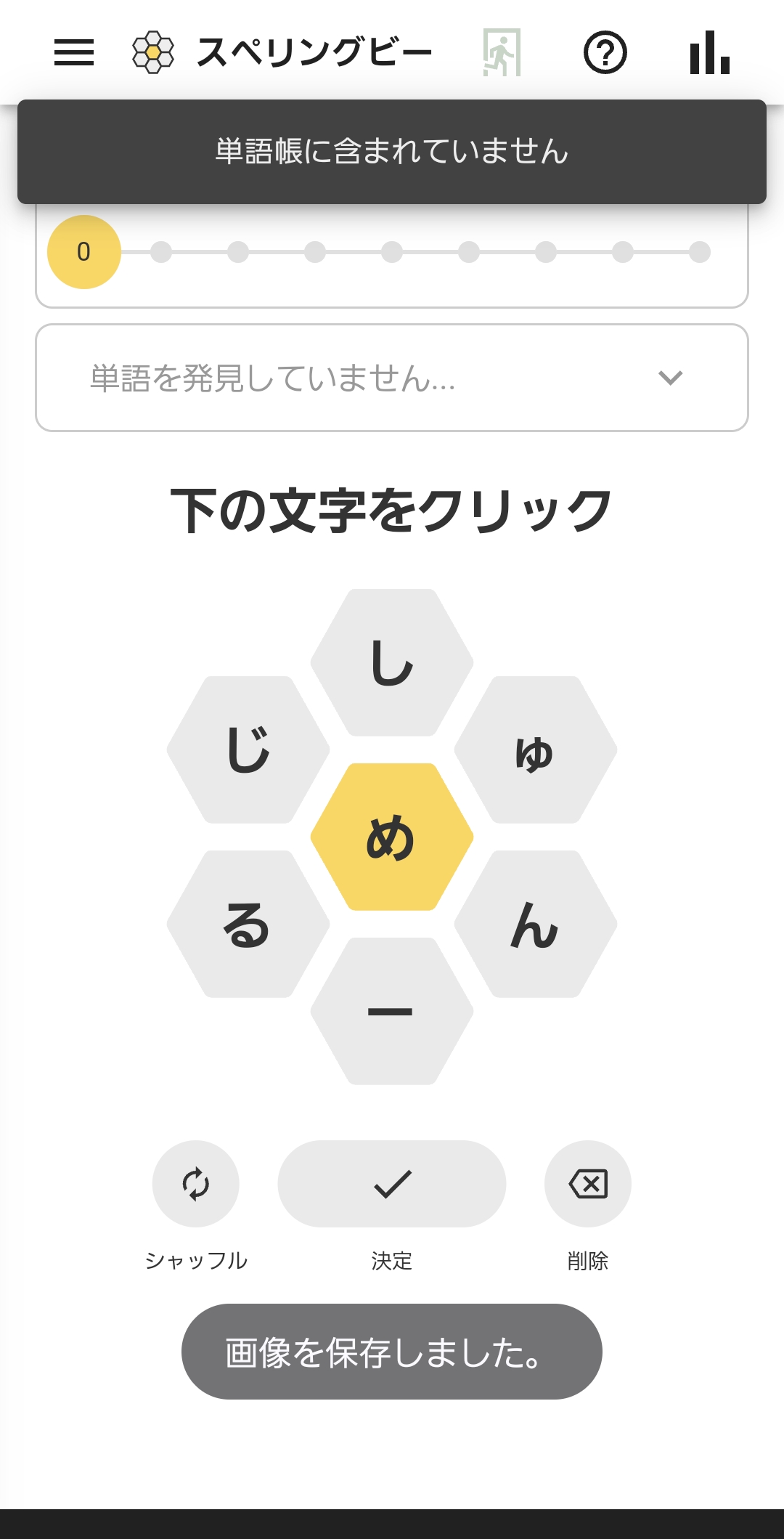Tap the yellow center letter め

coord(392,837)
